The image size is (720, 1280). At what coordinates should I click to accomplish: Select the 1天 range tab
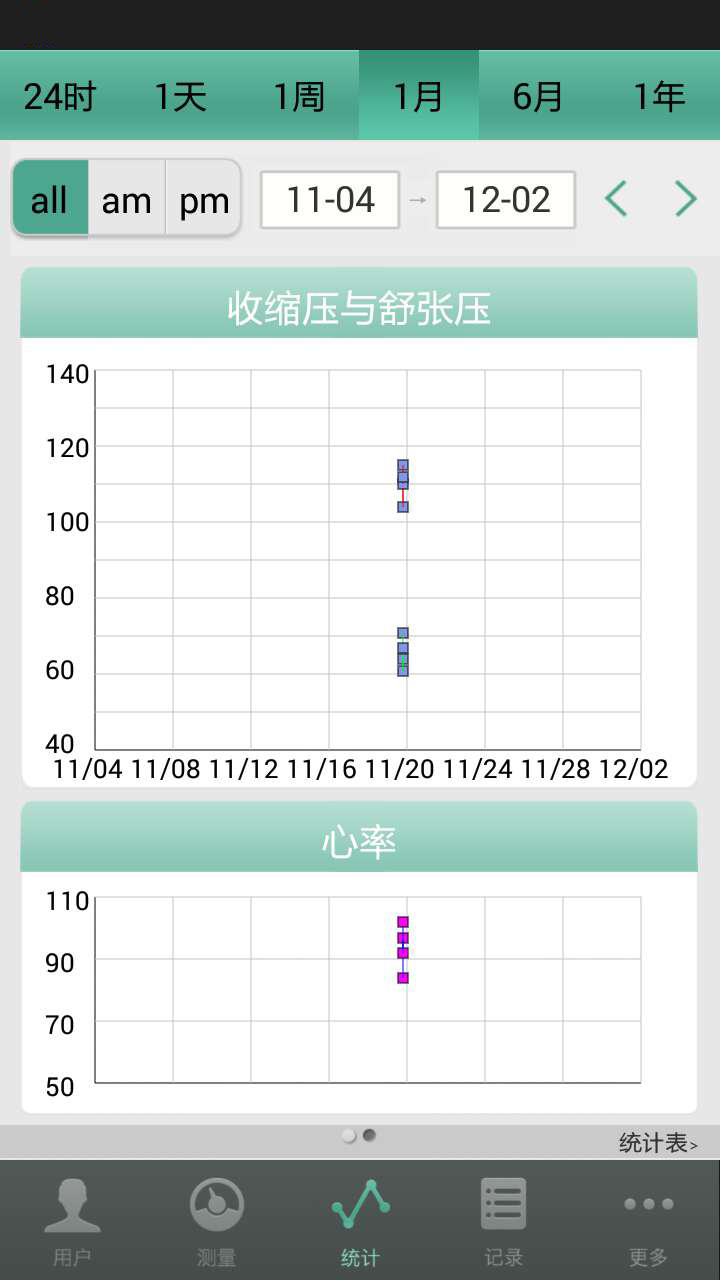(x=180, y=97)
